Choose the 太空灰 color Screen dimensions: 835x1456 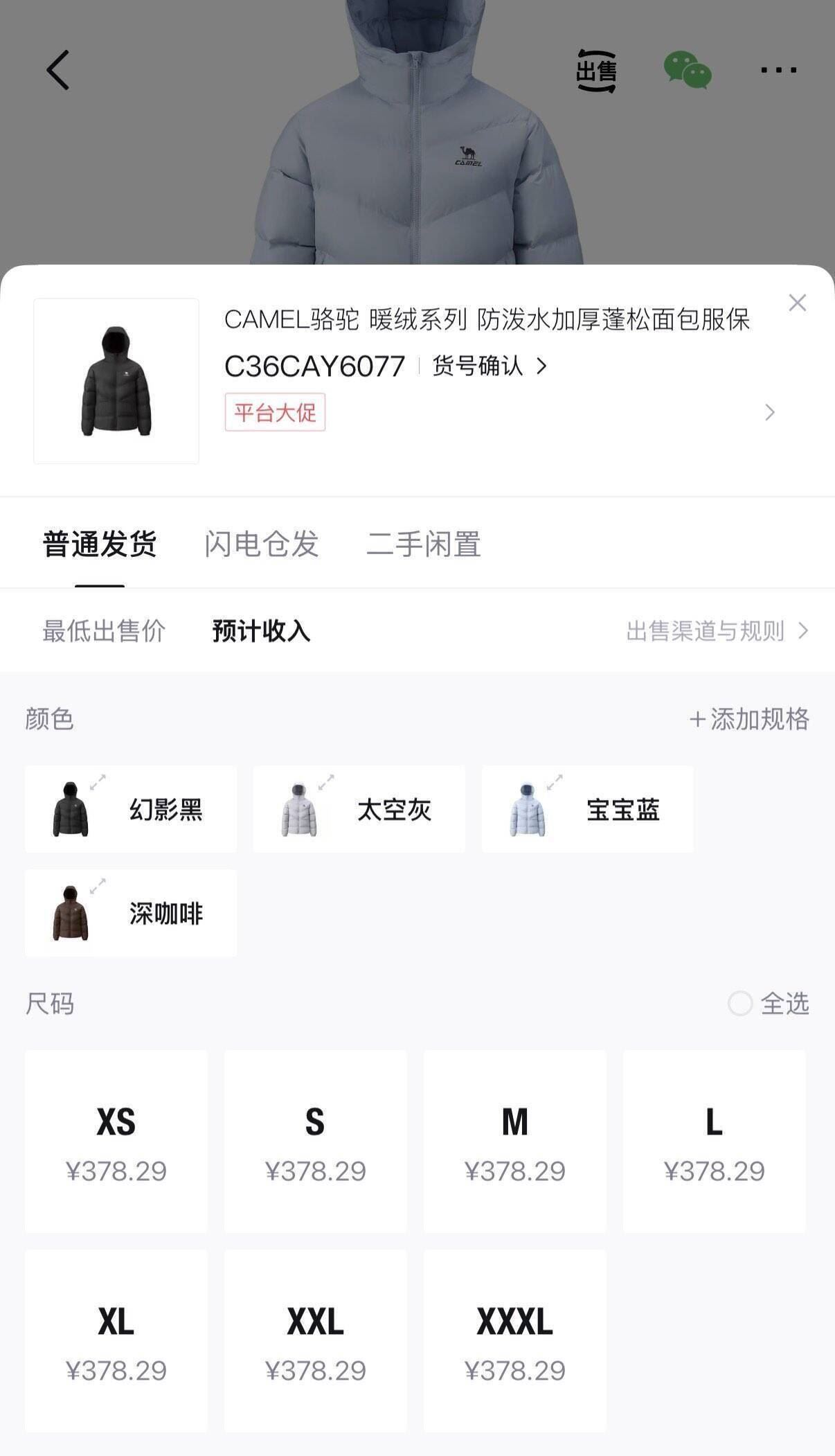(x=359, y=809)
